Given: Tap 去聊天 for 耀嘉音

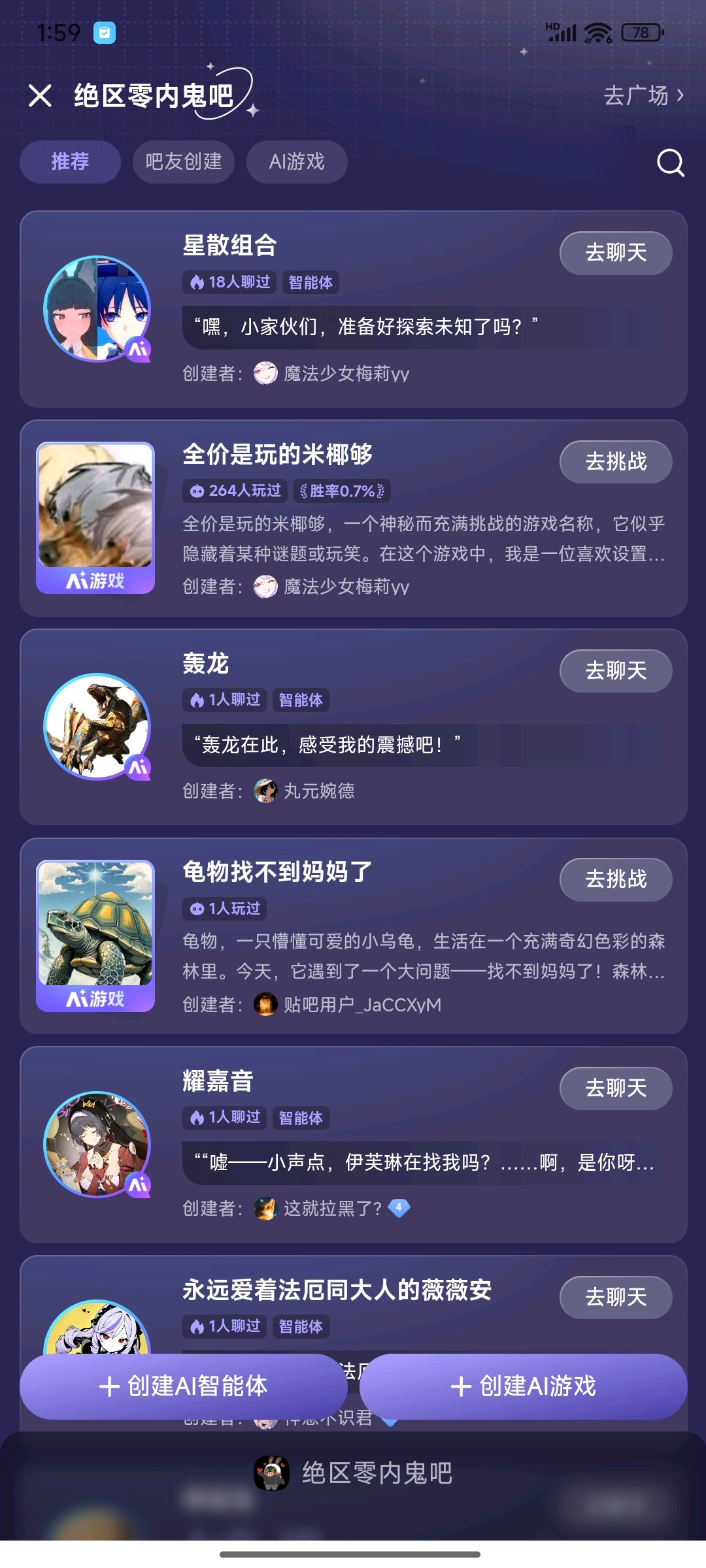Looking at the screenshot, I should (615, 1088).
